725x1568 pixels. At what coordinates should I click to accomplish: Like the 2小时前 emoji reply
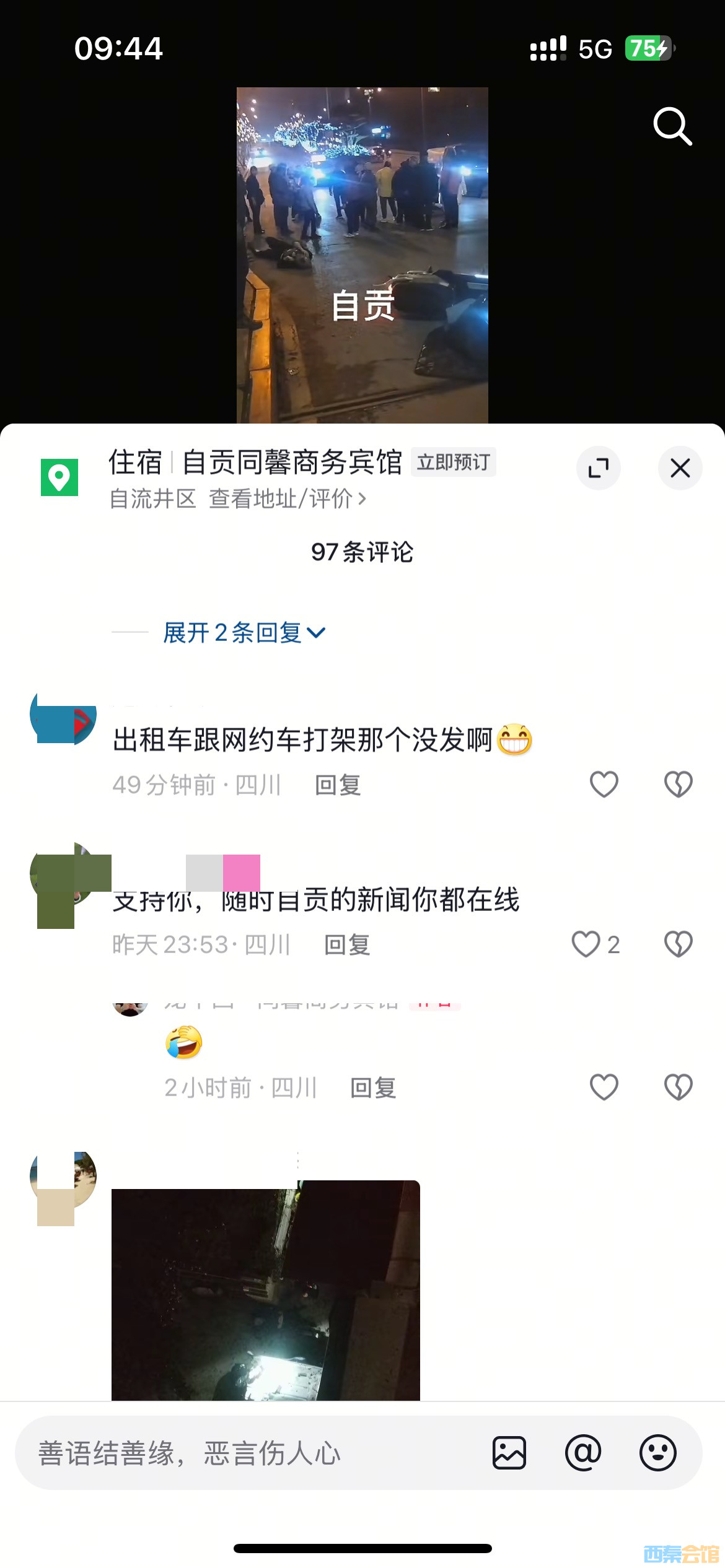coord(604,1087)
